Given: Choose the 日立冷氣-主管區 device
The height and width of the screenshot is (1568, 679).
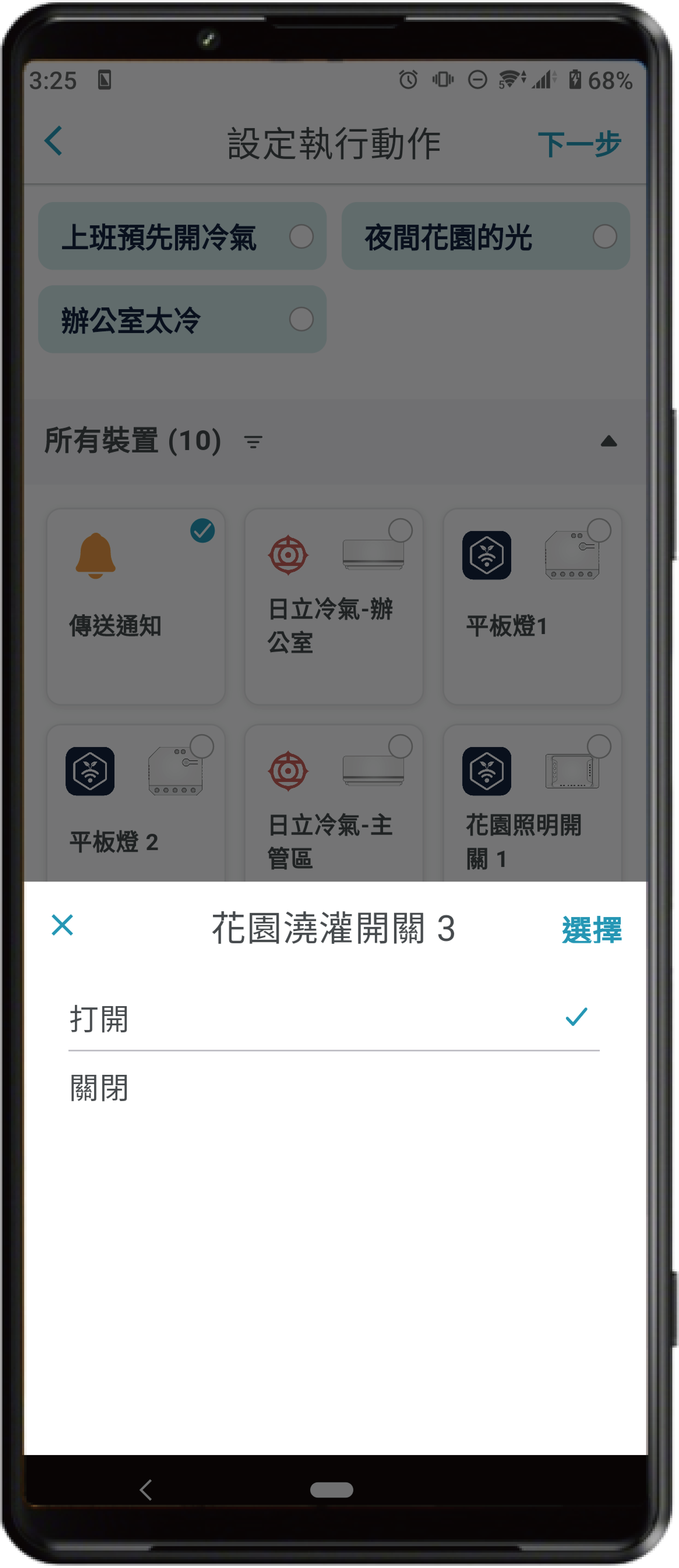Looking at the screenshot, I should point(334,804).
